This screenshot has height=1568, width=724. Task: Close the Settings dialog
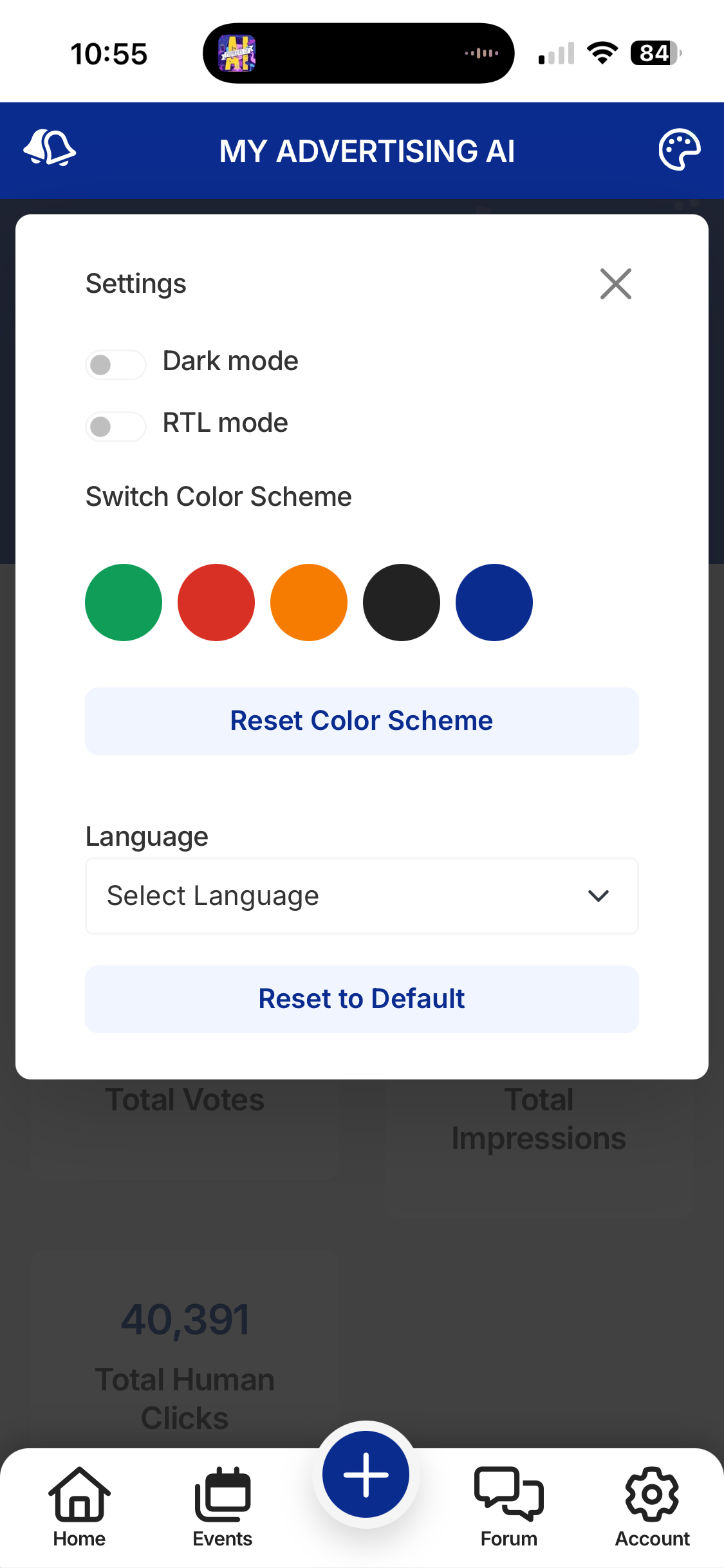click(x=615, y=284)
